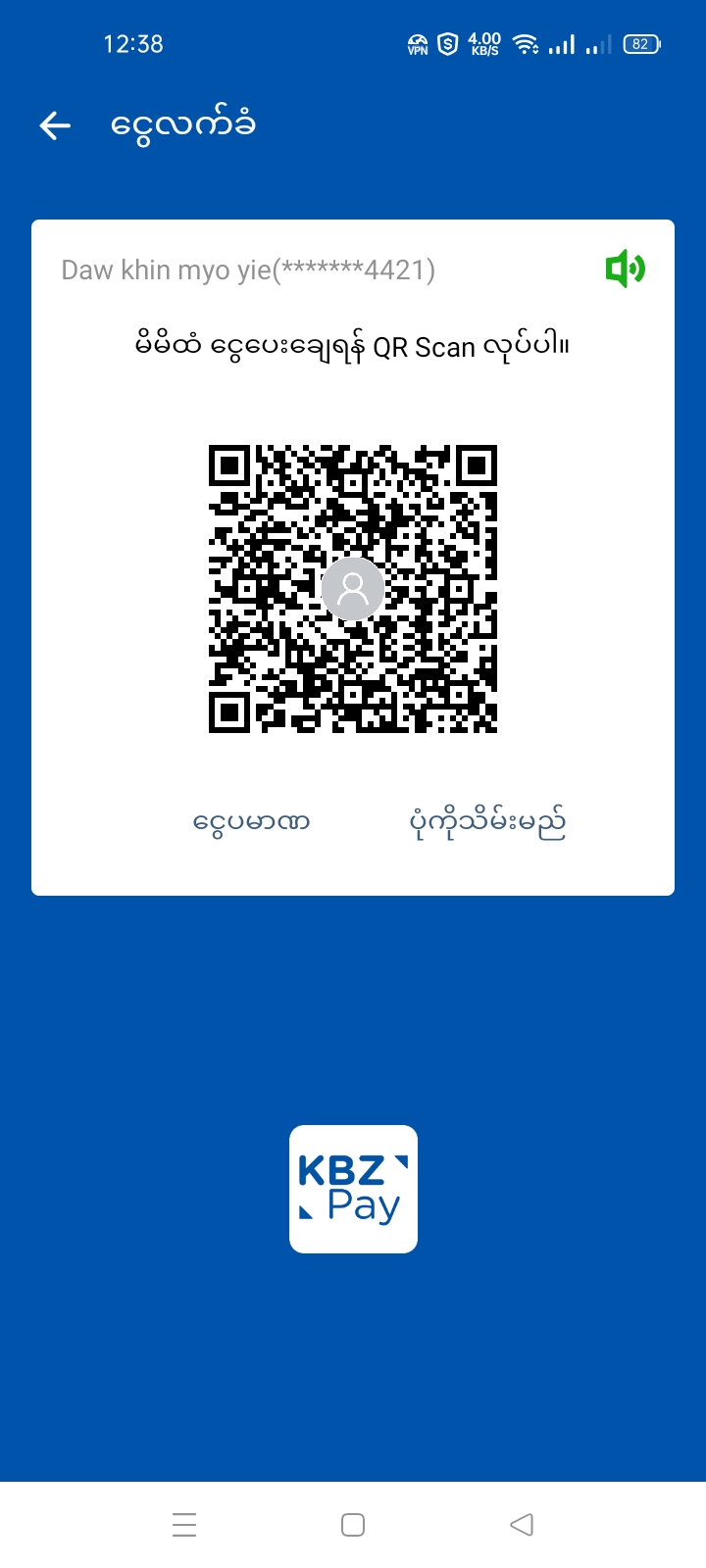Tap ပုံကိုသိမ်းမည် to save the QR image
This screenshot has height=1568, width=706.
pyautogui.click(x=487, y=823)
